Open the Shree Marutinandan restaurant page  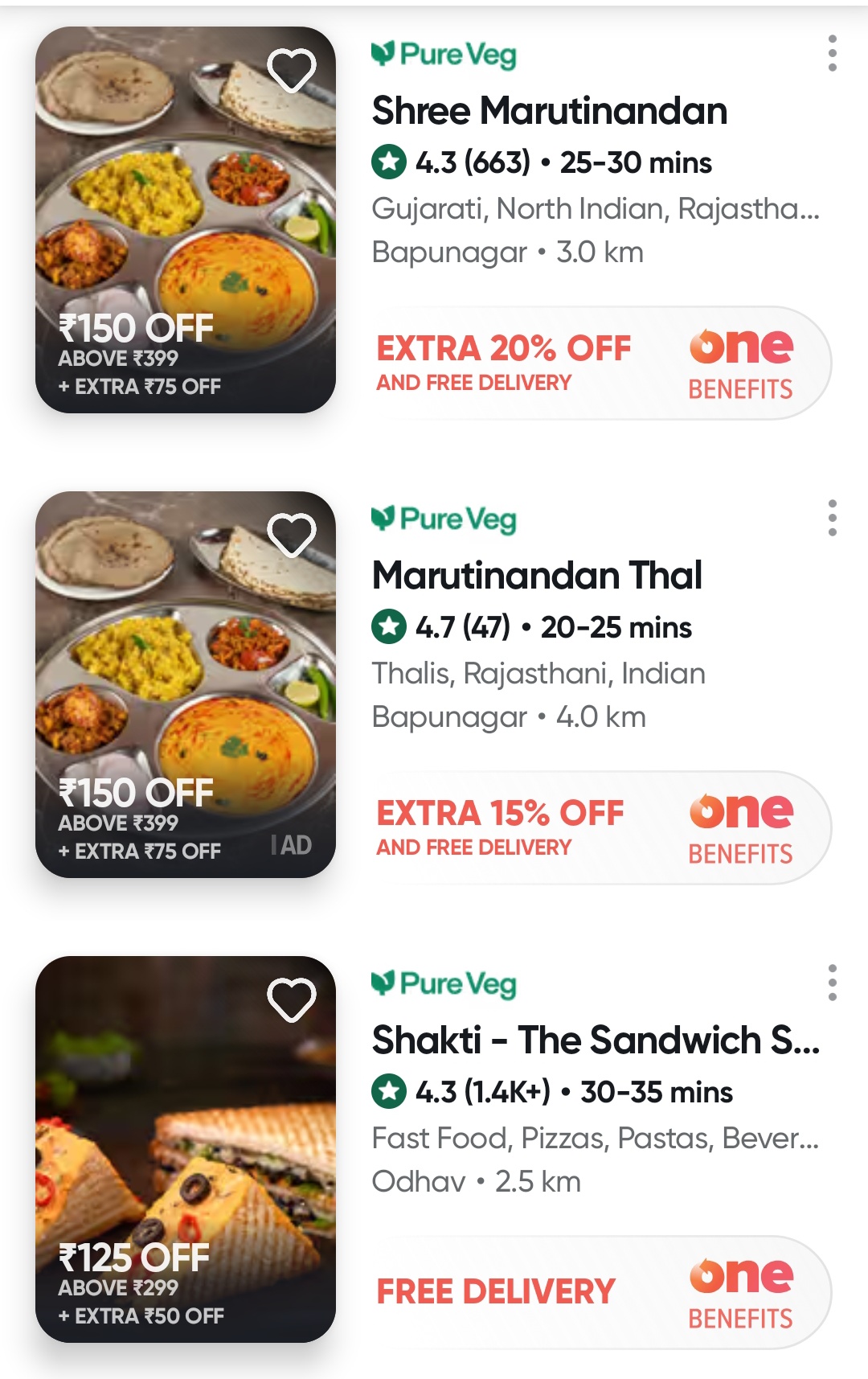550,111
